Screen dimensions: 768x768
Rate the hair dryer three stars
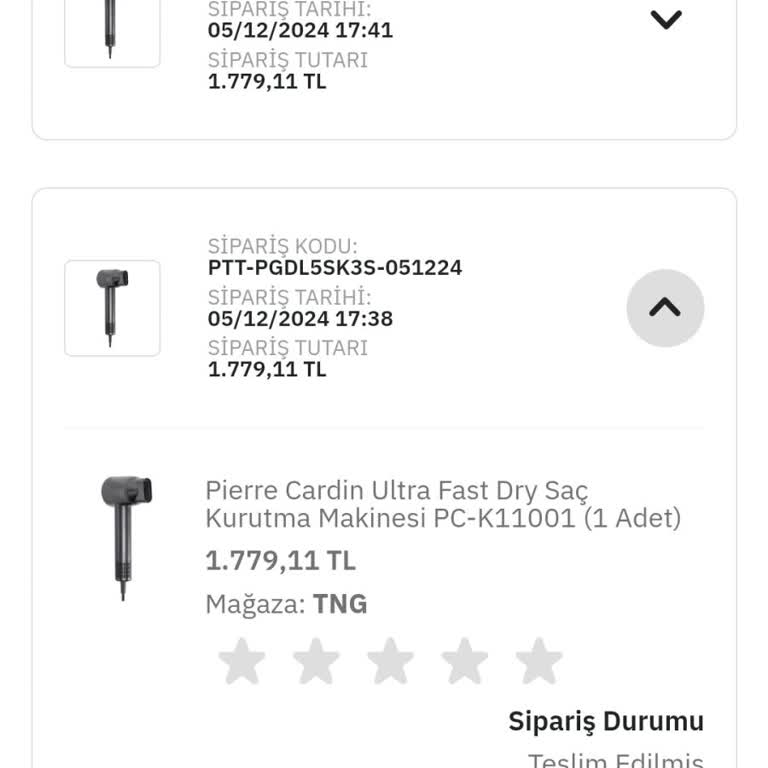(390, 662)
